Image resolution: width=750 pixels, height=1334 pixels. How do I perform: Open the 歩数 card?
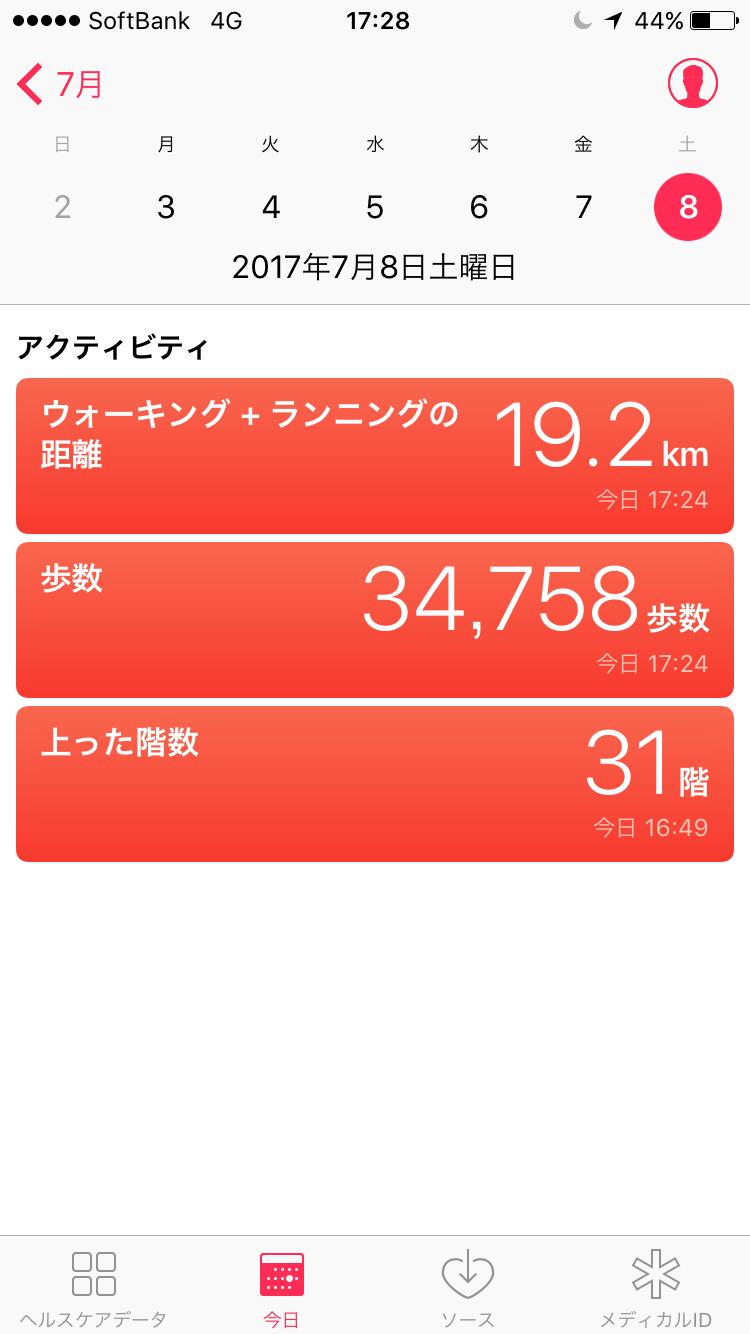tap(375, 620)
